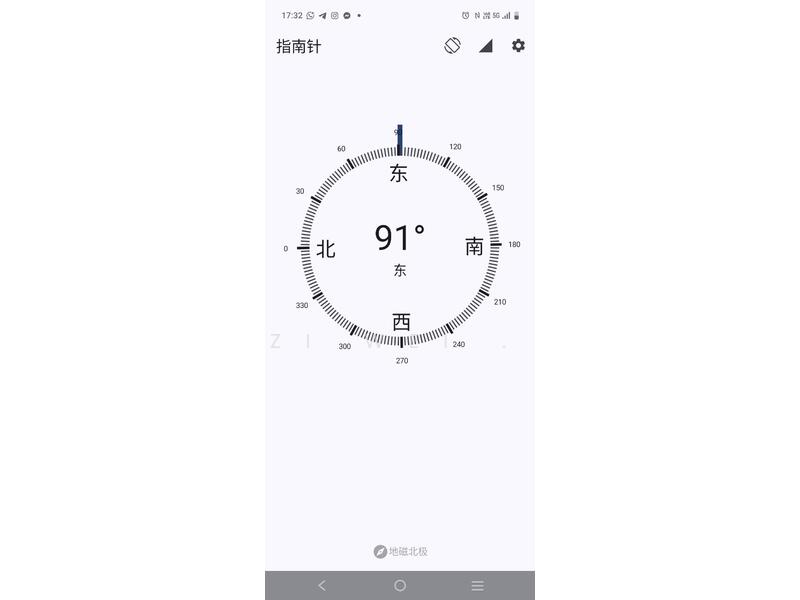The image size is (800, 600).
Task: Tap the 地磁北极 magnetic north label
Action: click(x=401, y=551)
